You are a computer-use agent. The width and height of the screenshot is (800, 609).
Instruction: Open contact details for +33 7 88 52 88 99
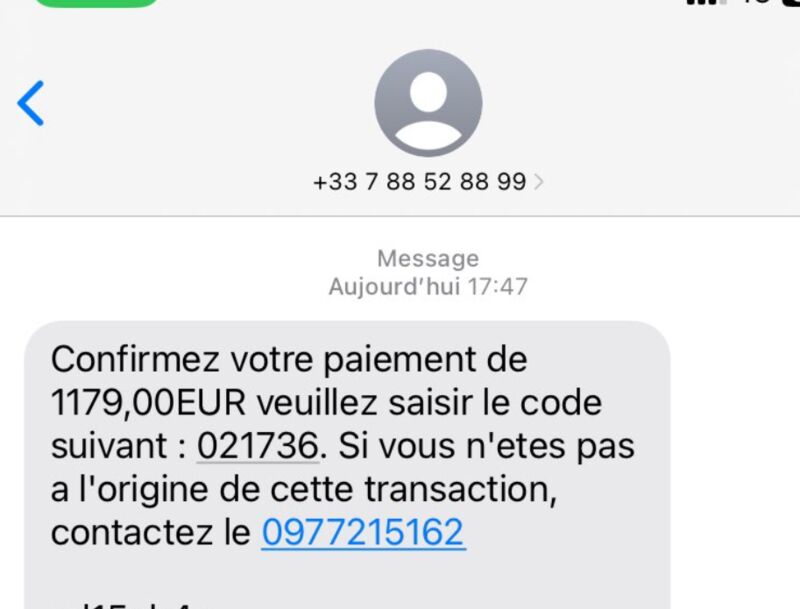click(428, 182)
